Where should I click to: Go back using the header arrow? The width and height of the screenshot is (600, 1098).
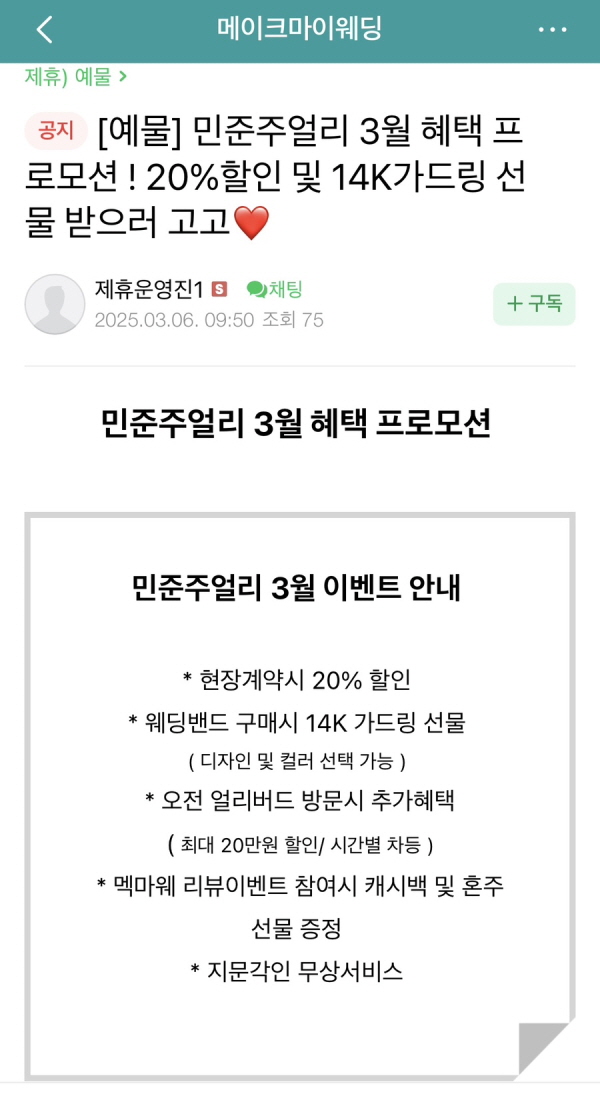44,30
